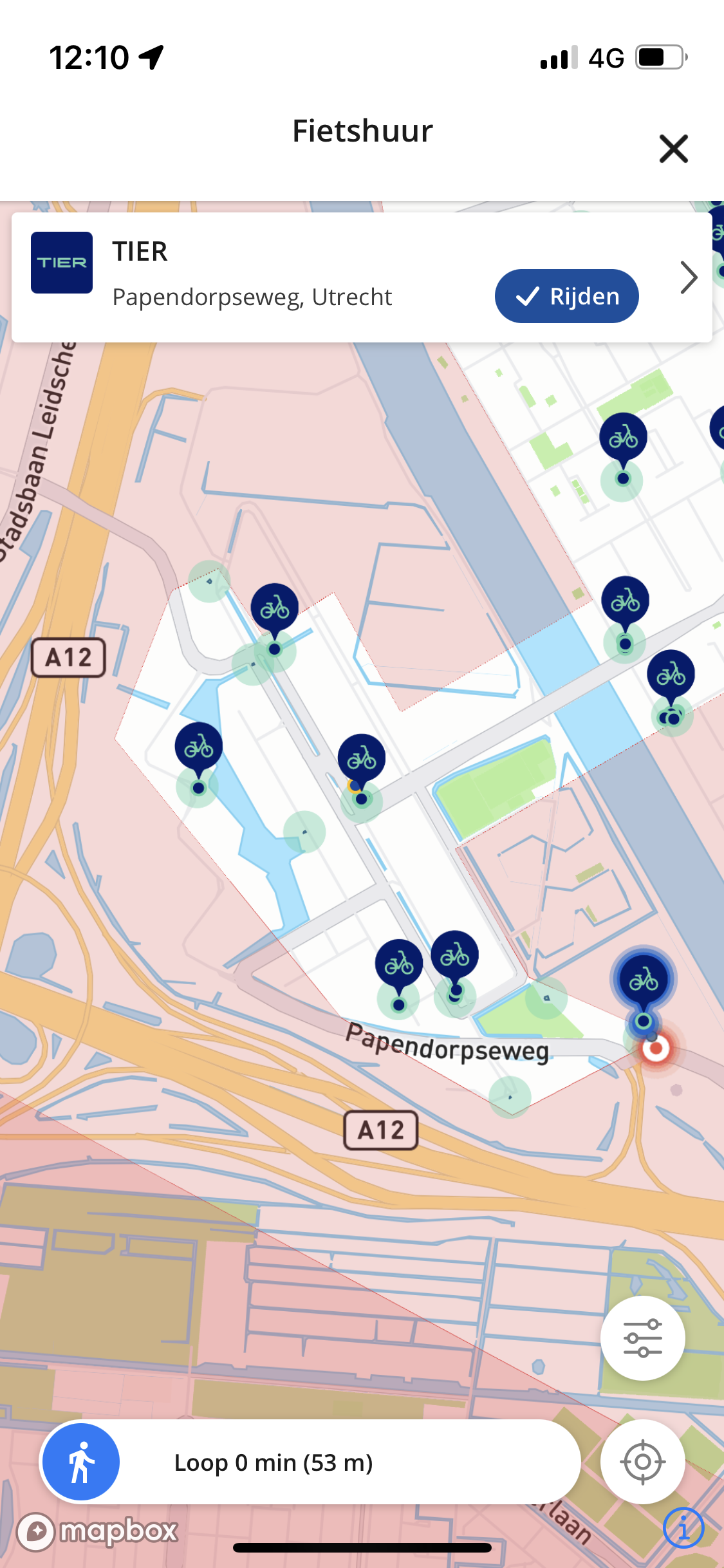Center map on my location

tap(642, 1461)
